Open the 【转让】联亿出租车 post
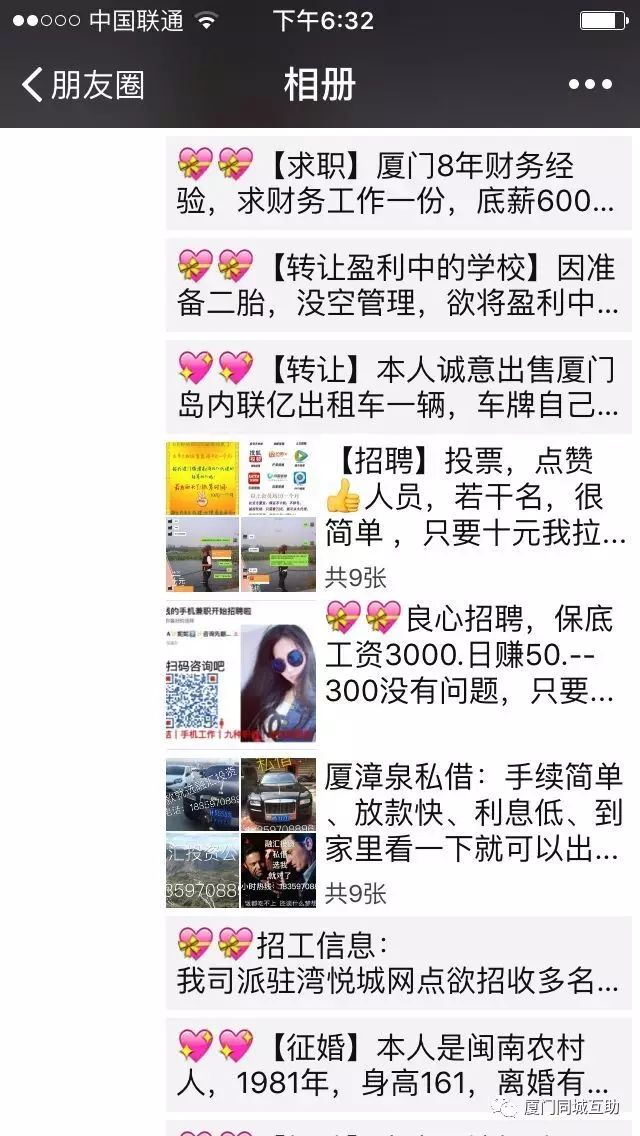The height and width of the screenshot is (1136, 640). (x=398, y=386)
